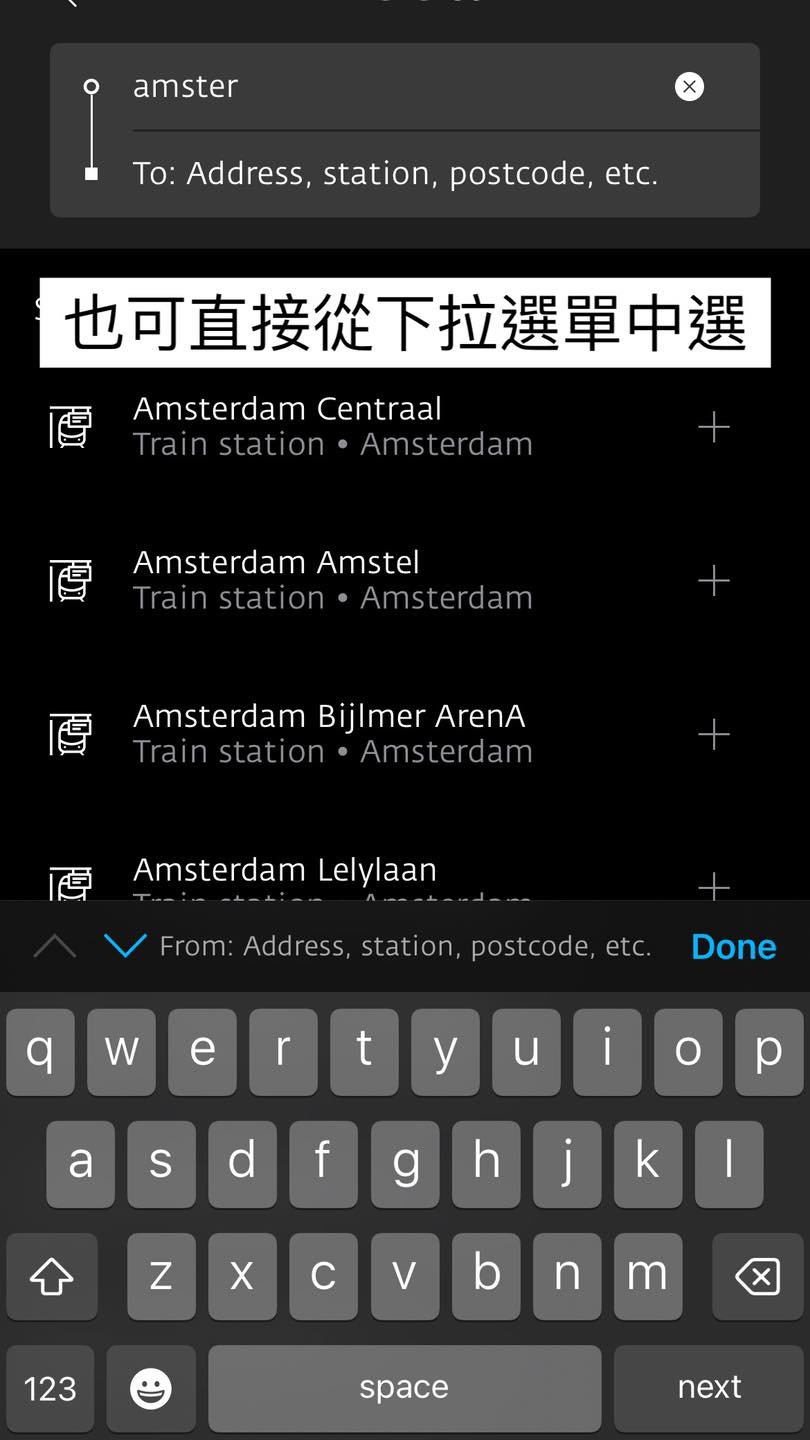Pick Amsterdam Bijlmer ArenA station
This screenshot has width=810, height=1440.
coord(332,734)
